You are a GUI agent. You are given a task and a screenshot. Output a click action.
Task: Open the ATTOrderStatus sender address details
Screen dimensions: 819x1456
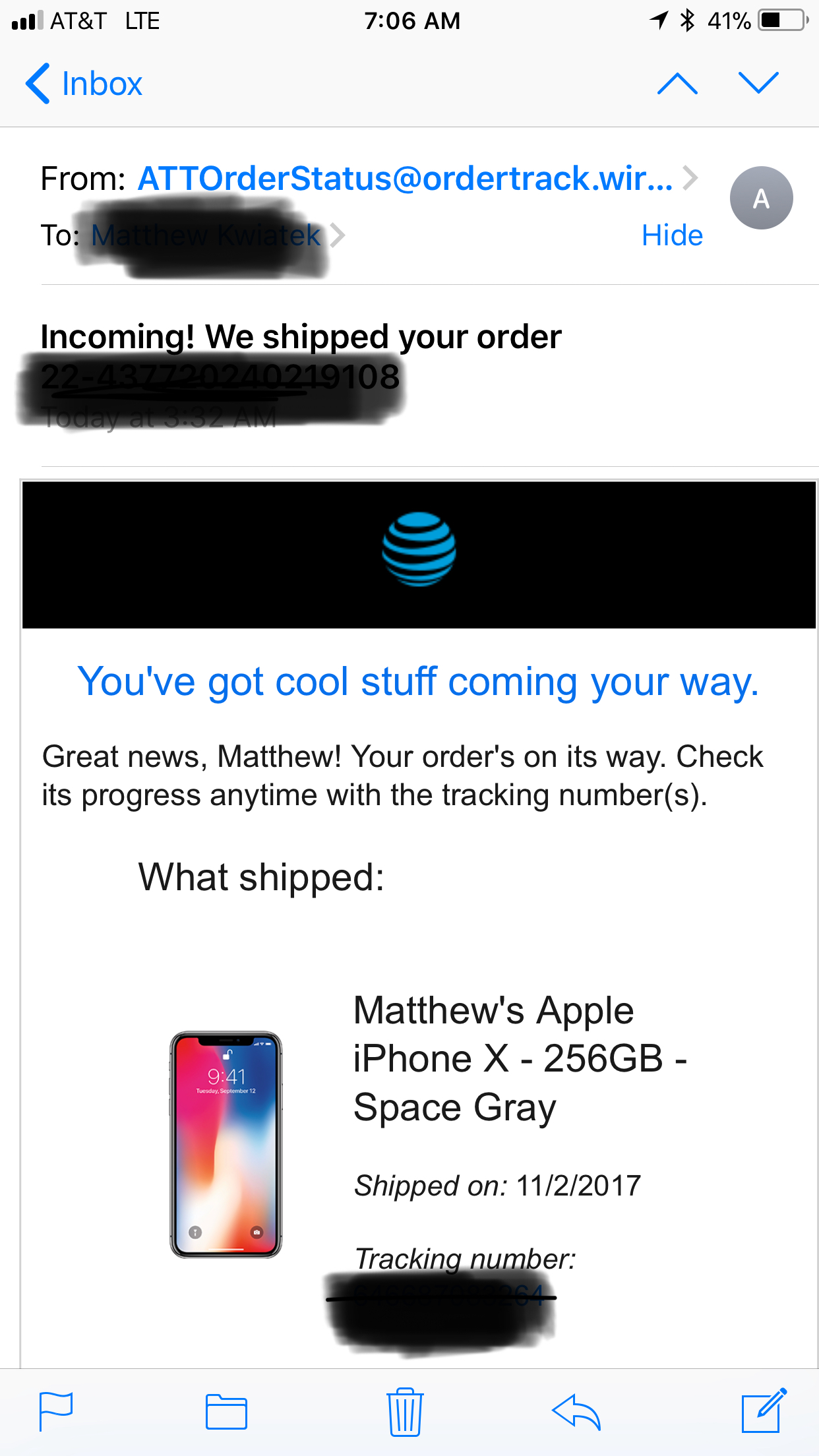click(417, 178)
